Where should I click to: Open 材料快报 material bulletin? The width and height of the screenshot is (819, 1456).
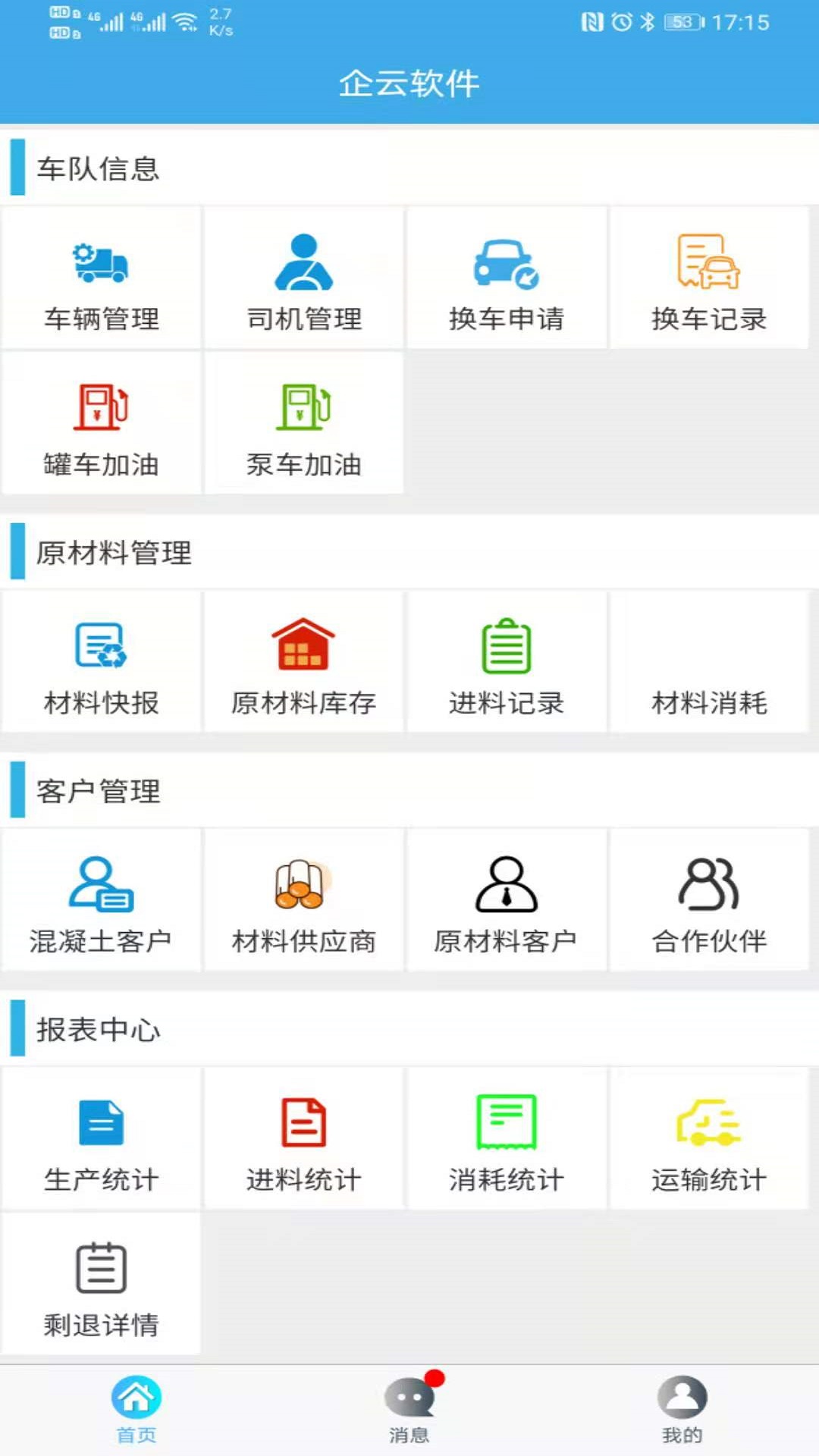click(101, 661)
